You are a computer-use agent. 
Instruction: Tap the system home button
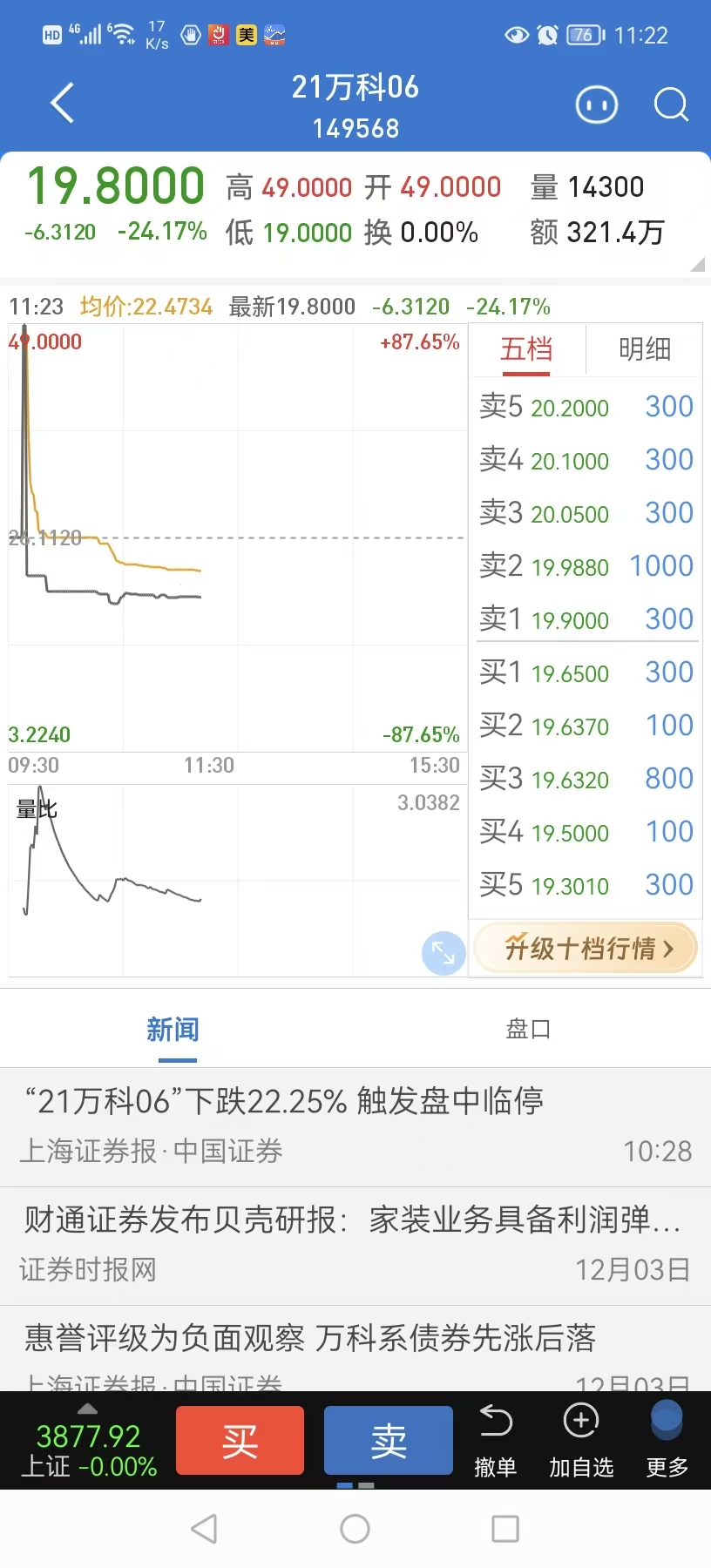355,1529
